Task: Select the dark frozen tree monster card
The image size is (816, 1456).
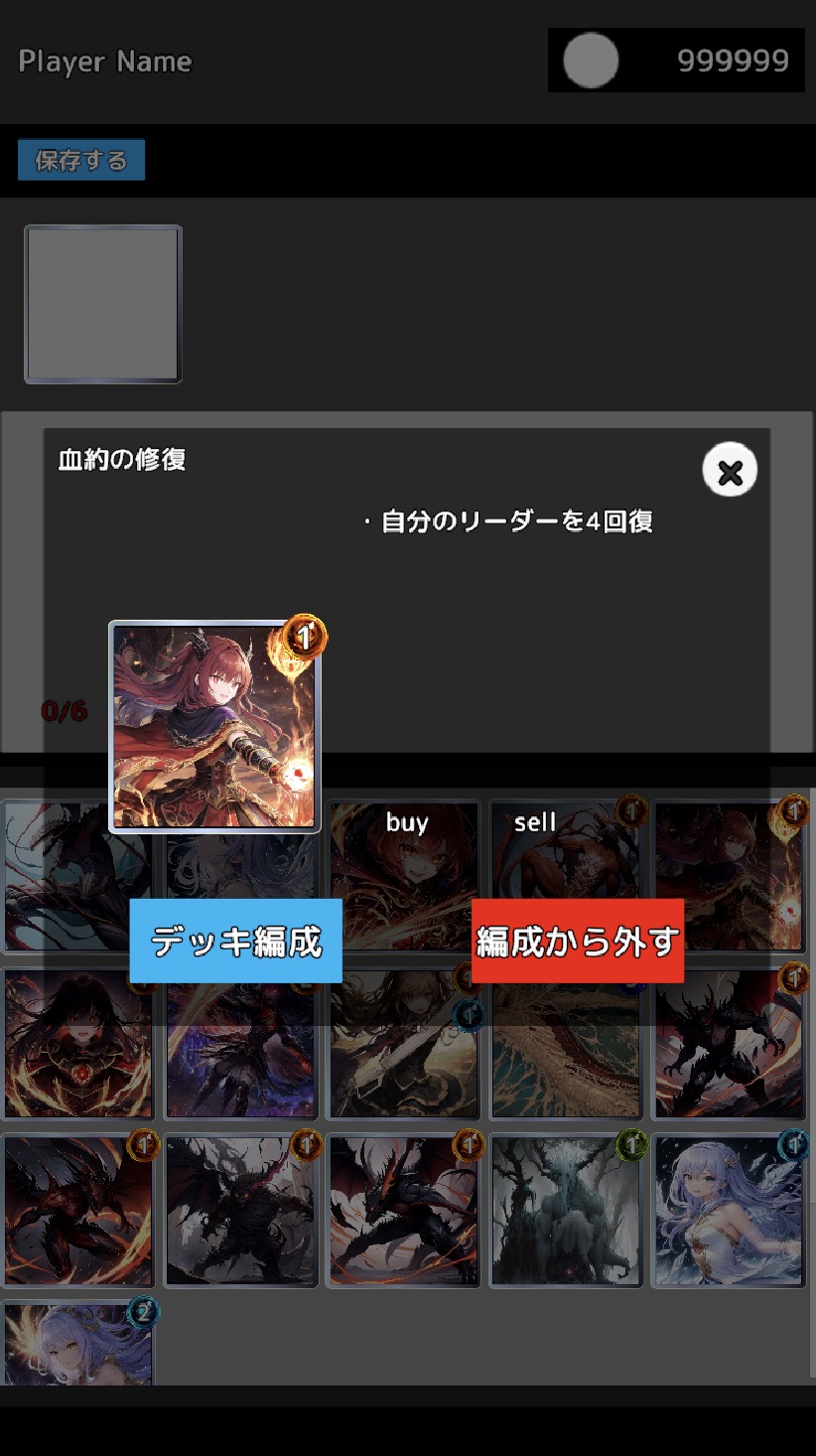Action: click(565, 1212)
